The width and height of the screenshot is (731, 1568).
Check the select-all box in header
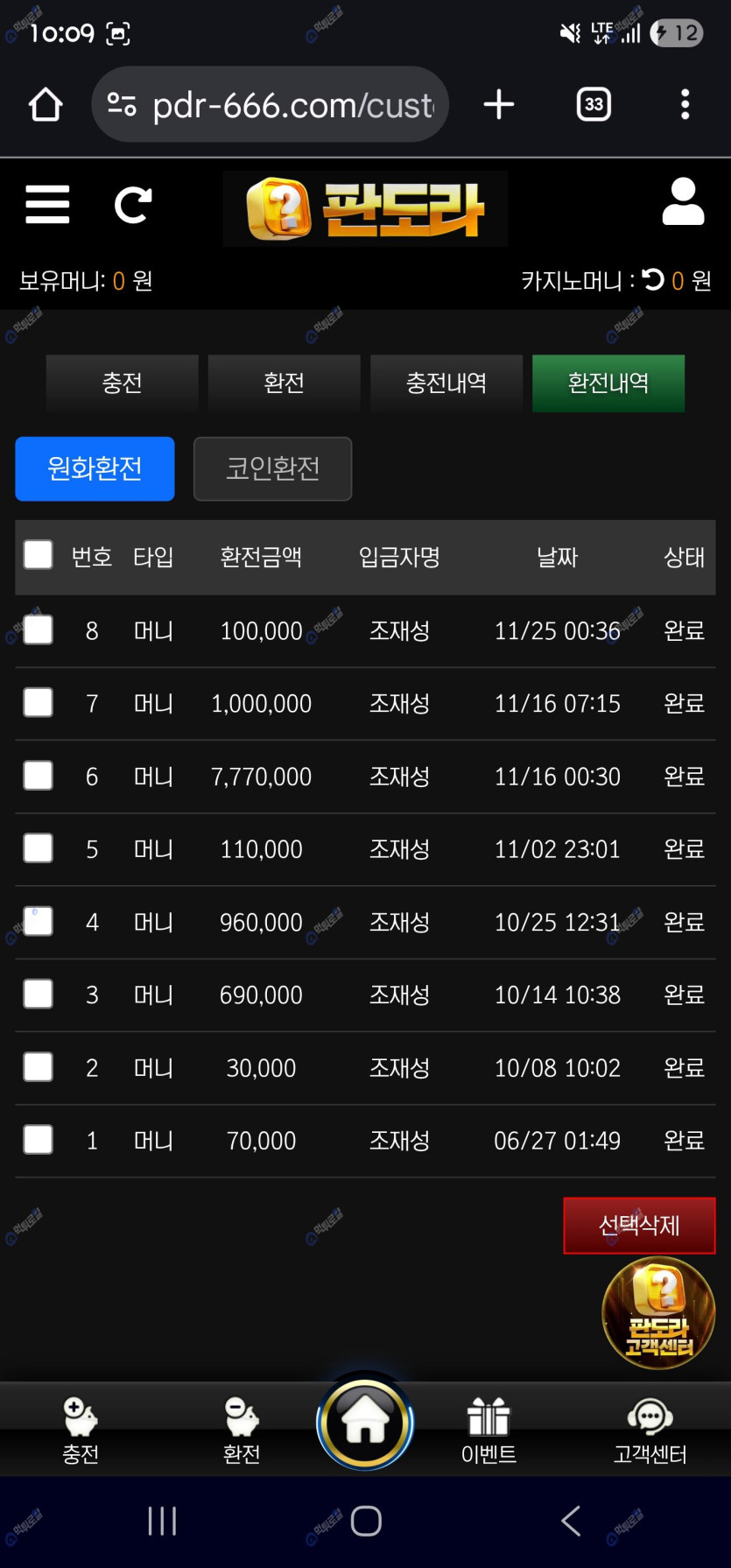click(39, 555)
